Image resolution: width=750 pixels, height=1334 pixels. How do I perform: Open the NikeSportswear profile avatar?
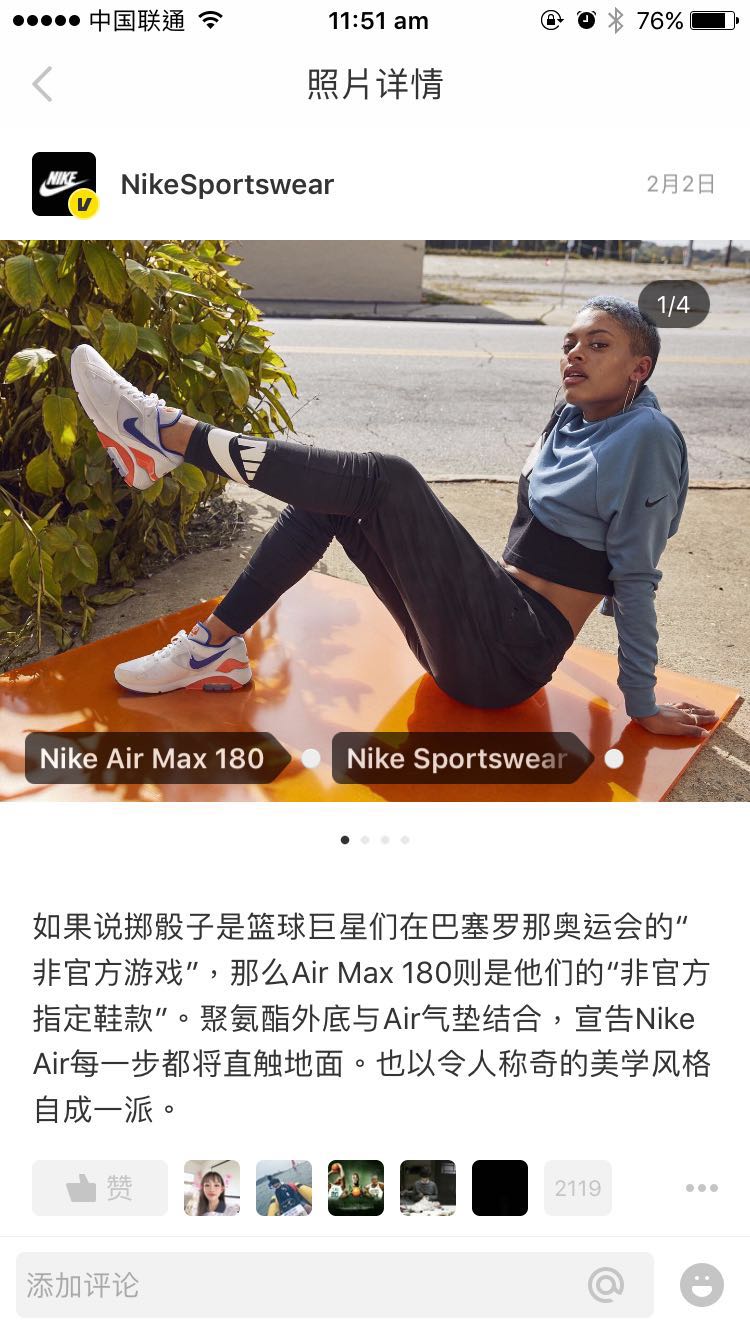[x=64, y=184]
